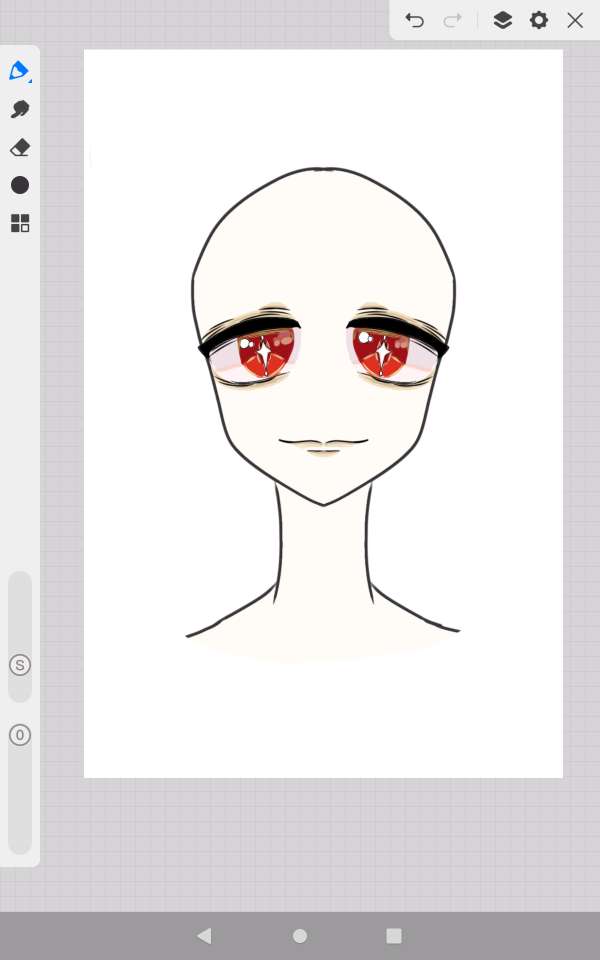The image size is (600, 960).
Task: Tap the S brush size slider handle
Action: coord(20,665)
